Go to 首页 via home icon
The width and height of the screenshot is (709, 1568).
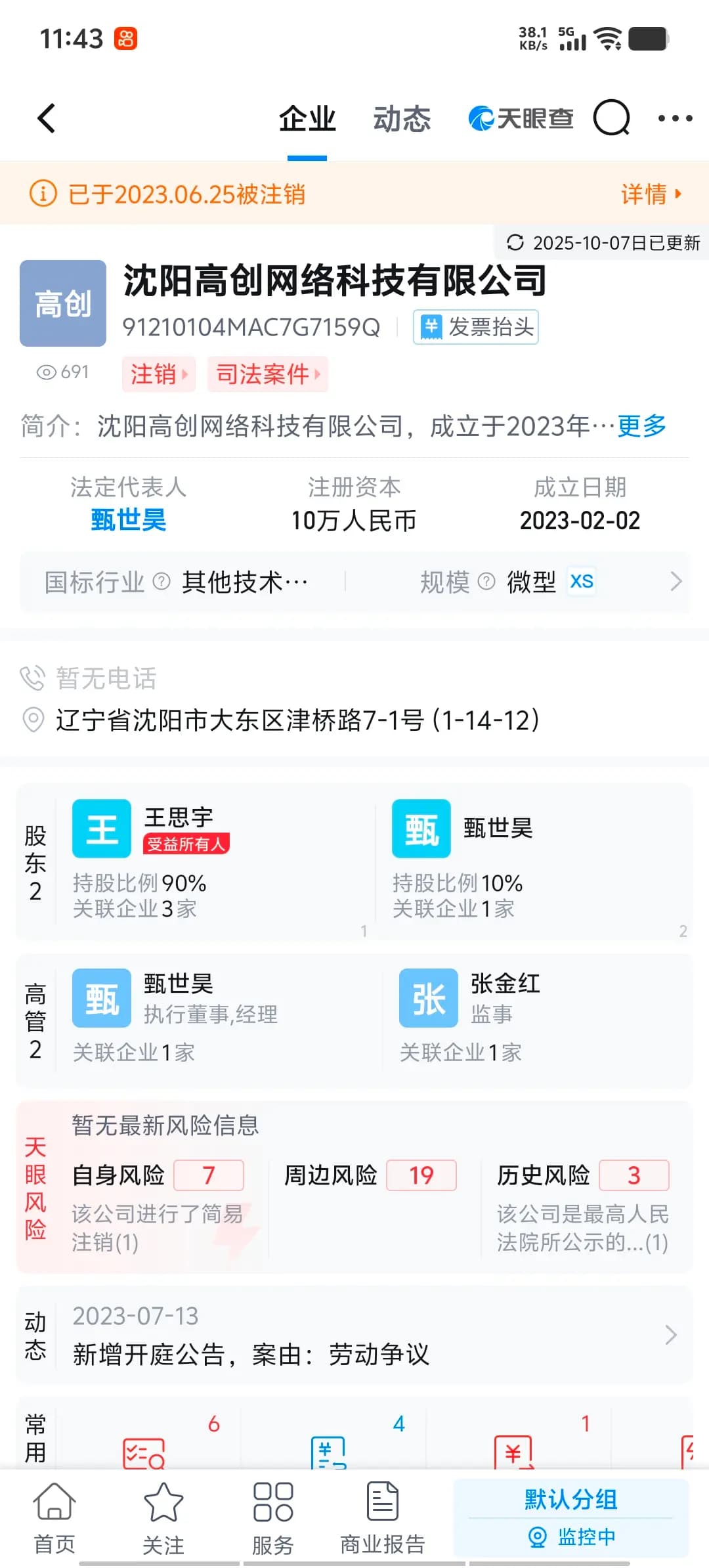(x=56, y=1517)
